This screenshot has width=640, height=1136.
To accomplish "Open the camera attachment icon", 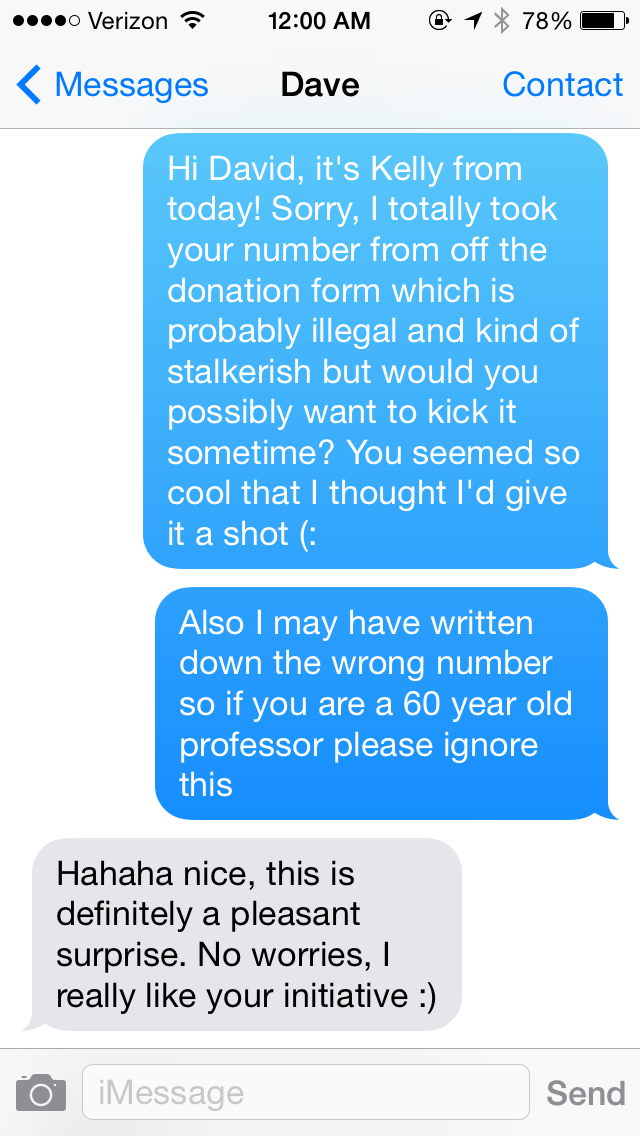I will point(41,1092).
